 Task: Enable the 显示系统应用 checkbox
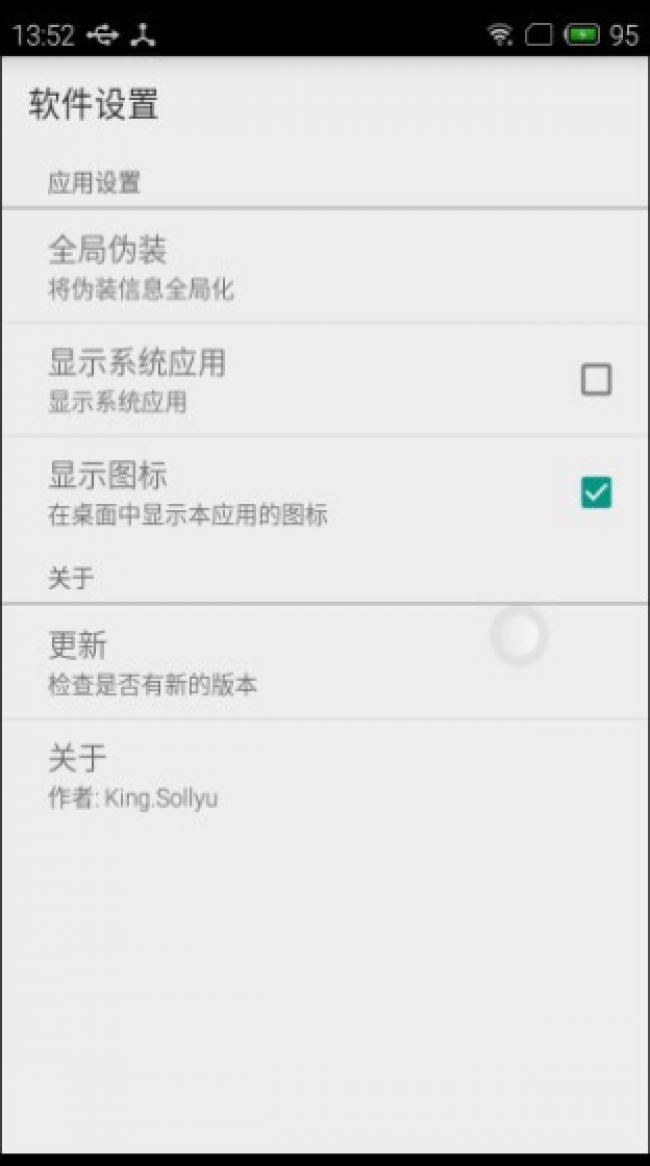point(596,379)
